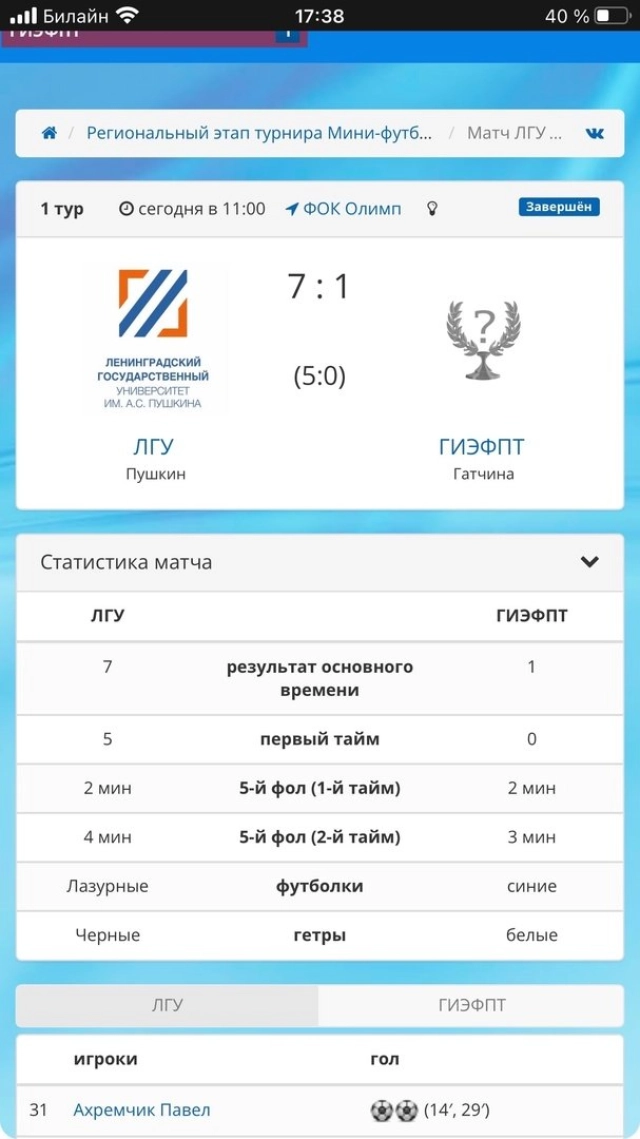Go to the home breadcrumb icon

coord(49,133)
